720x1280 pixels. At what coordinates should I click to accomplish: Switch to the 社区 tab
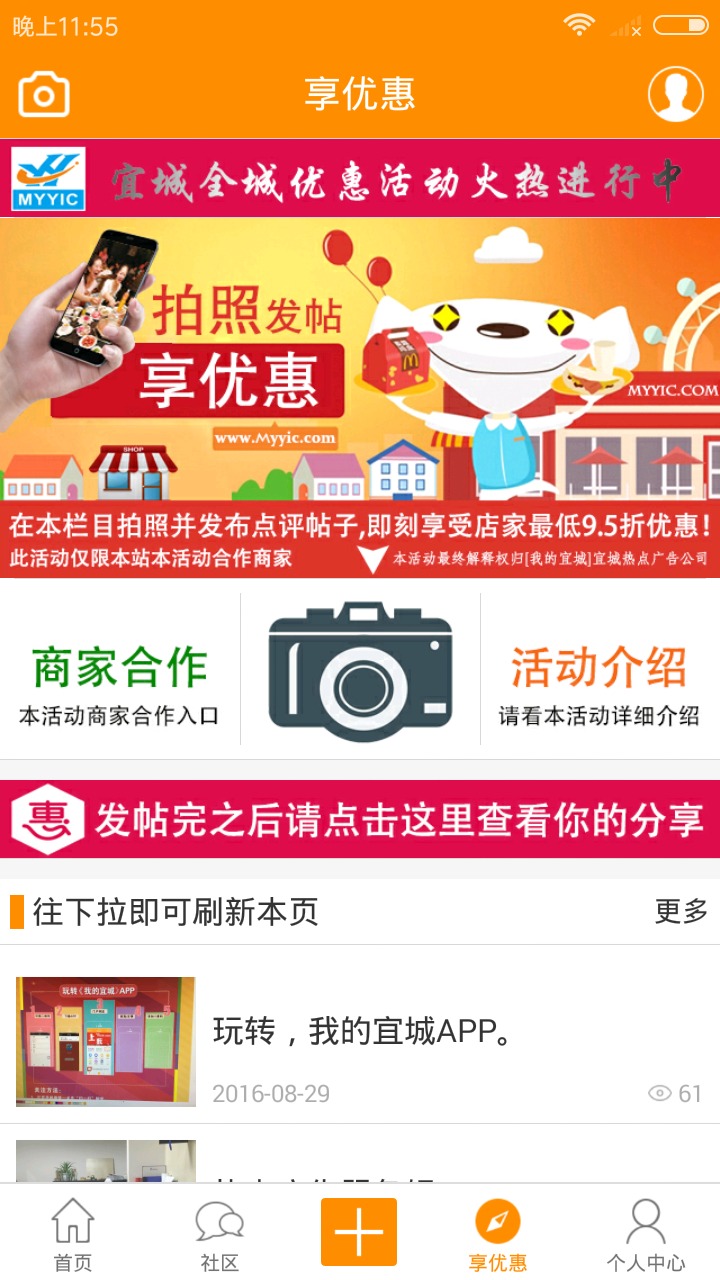219,1235
